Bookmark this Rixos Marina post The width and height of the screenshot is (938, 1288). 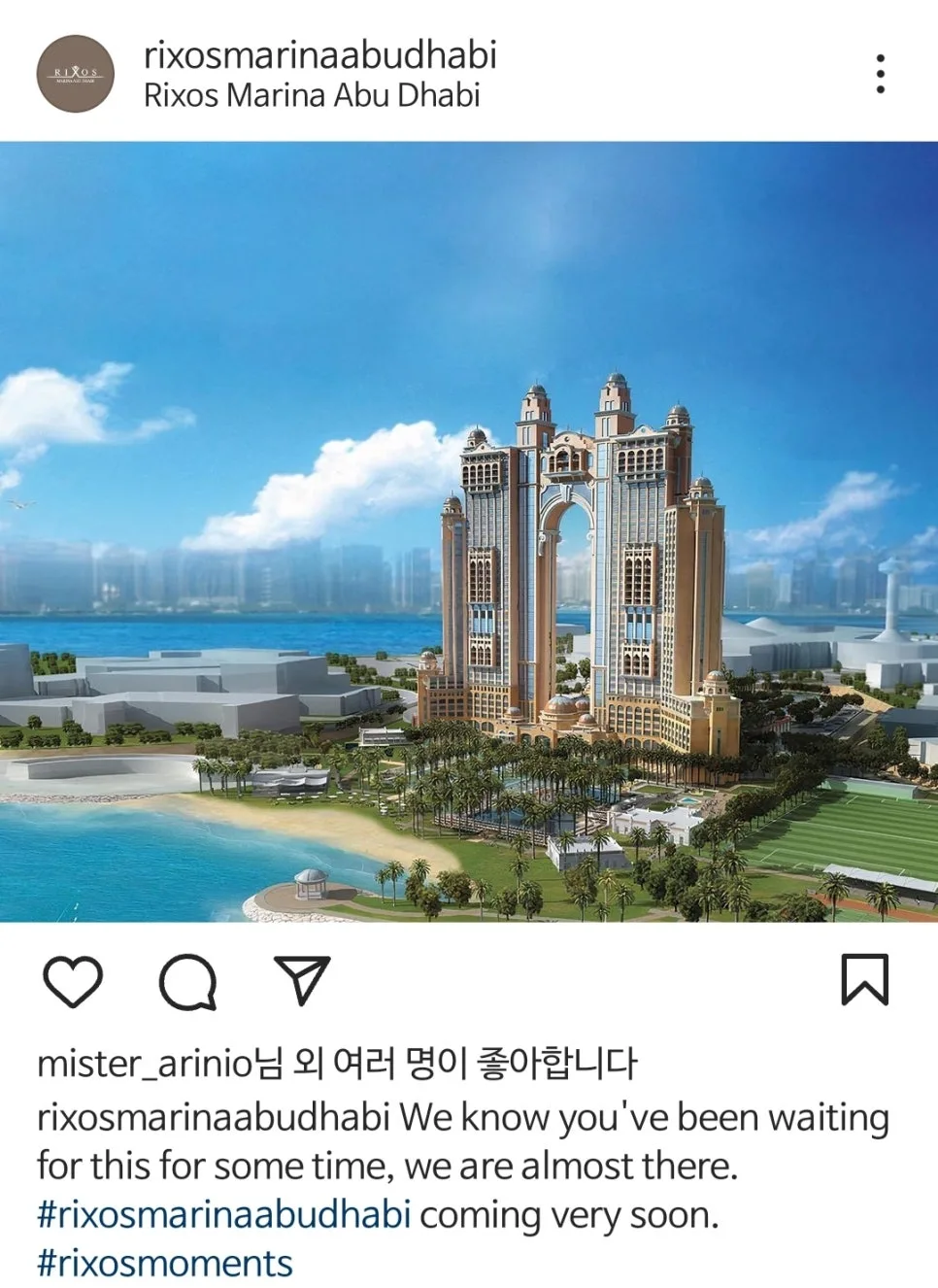coord(864,979)
